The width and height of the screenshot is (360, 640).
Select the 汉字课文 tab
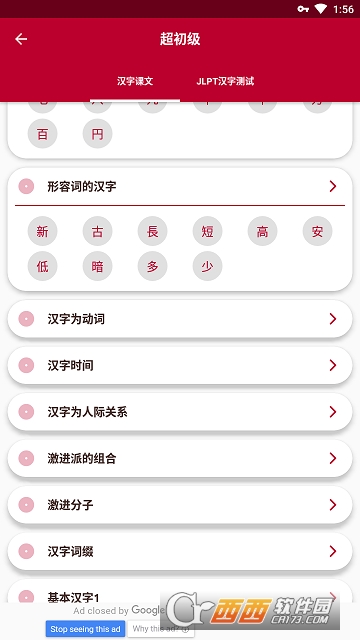(x=135, y=81)
